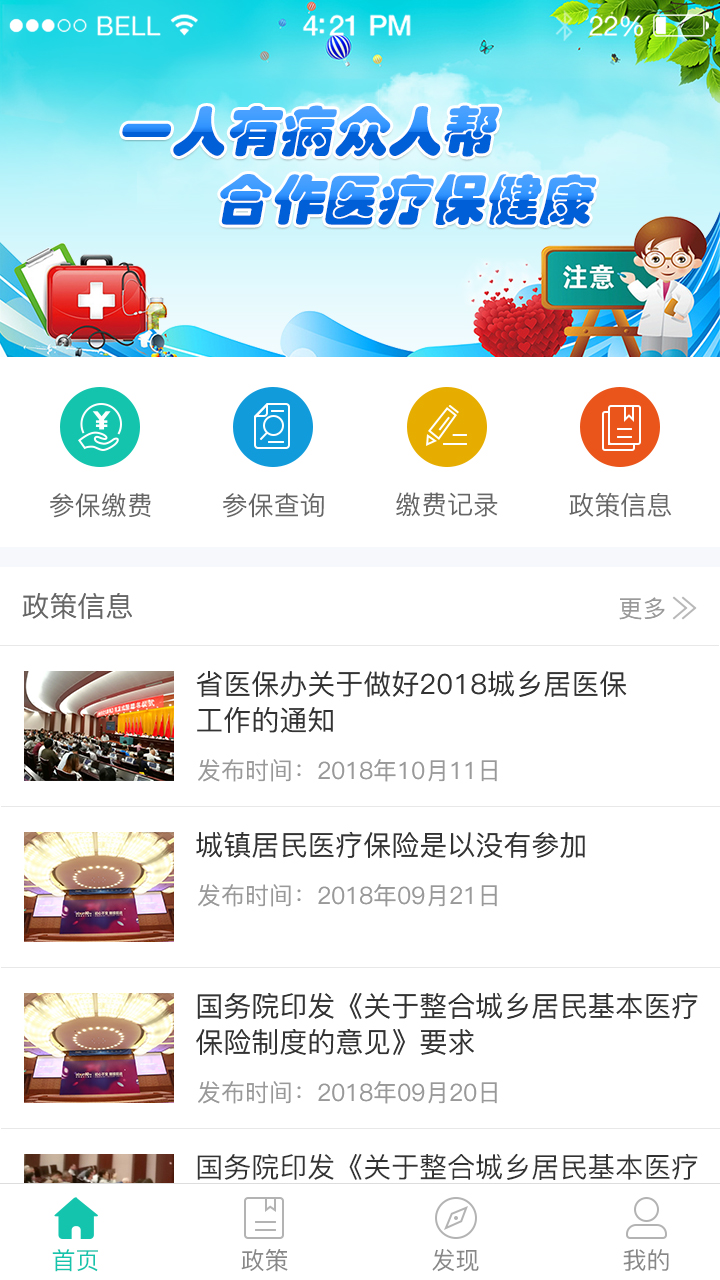Screen dimensions: 720x1280
Task: Open article 省医保办关于做好2018城乡居医保工作的通知
Action: 411,703
